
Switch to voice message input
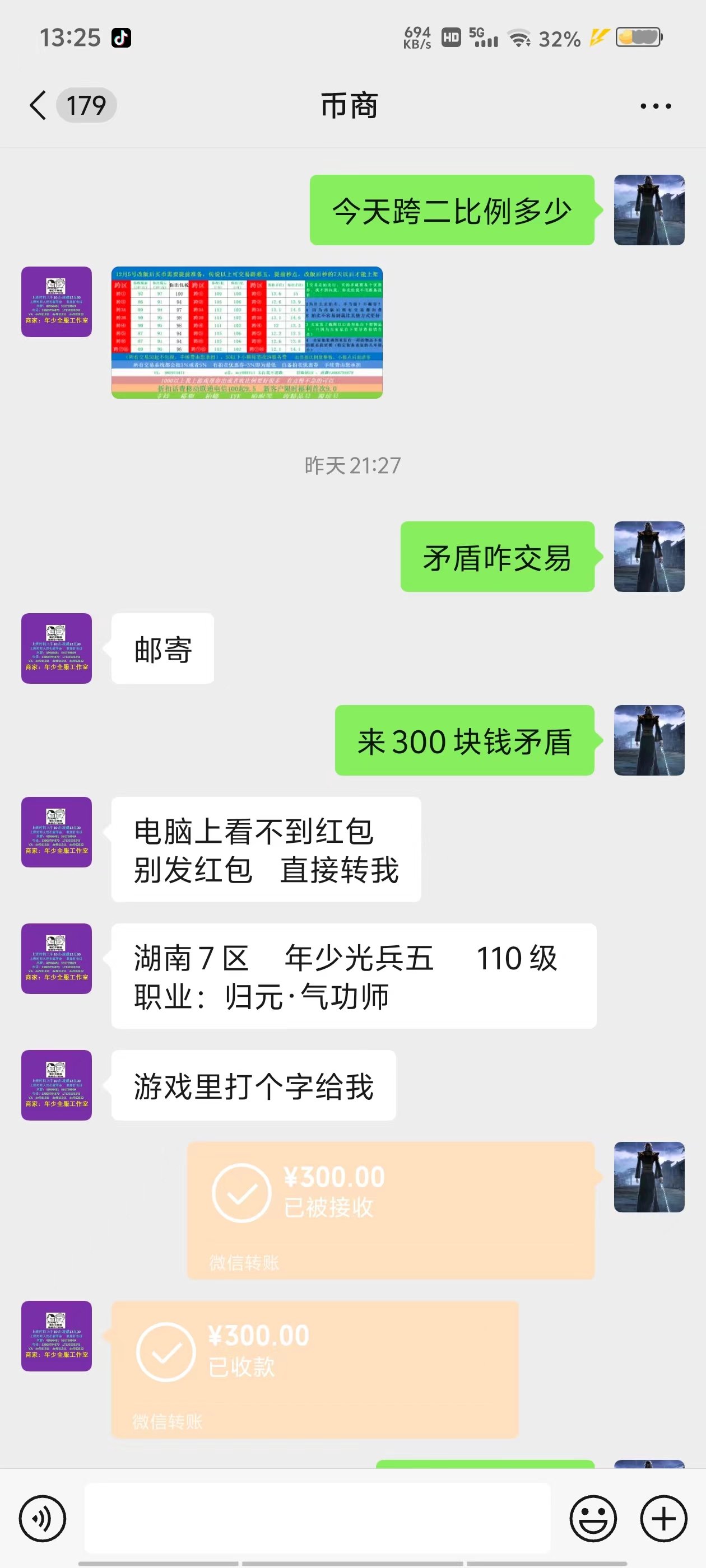(43, 1519)
